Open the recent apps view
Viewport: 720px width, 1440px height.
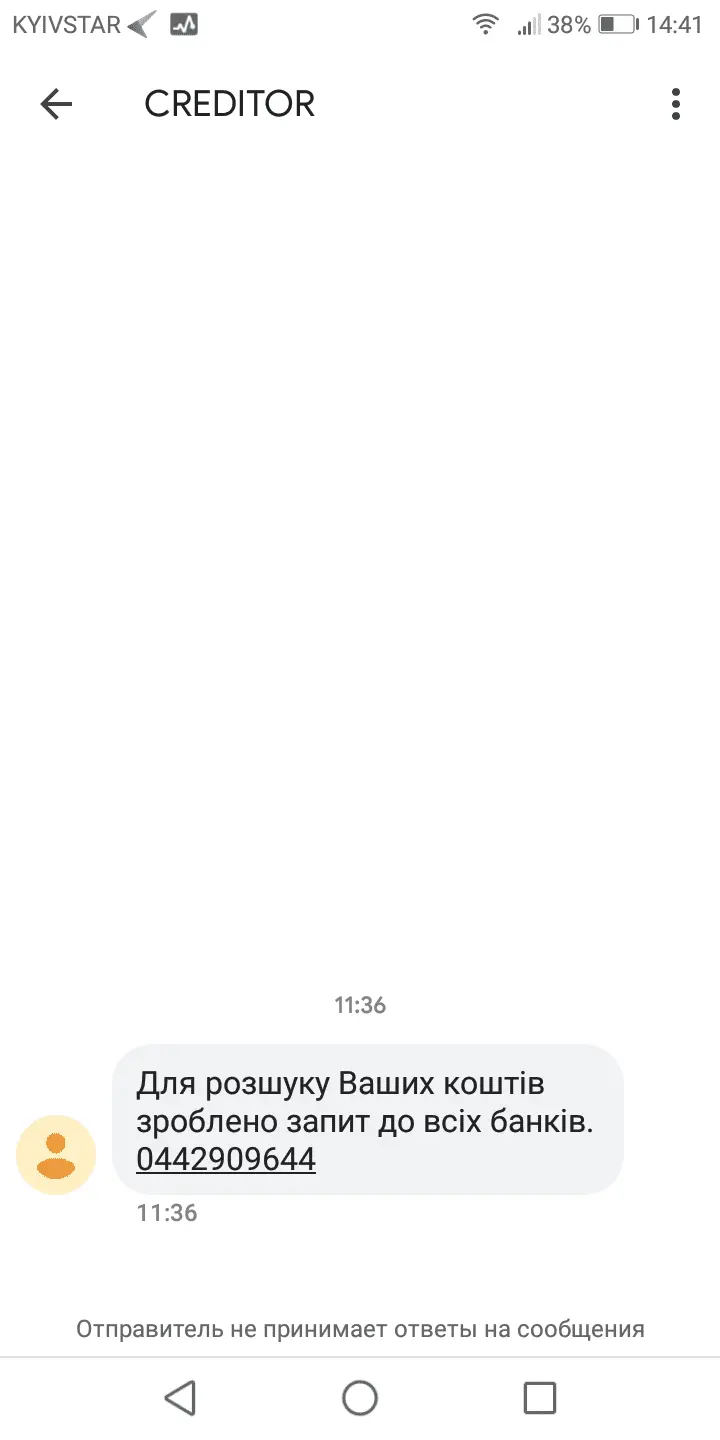click(540, 1397)
